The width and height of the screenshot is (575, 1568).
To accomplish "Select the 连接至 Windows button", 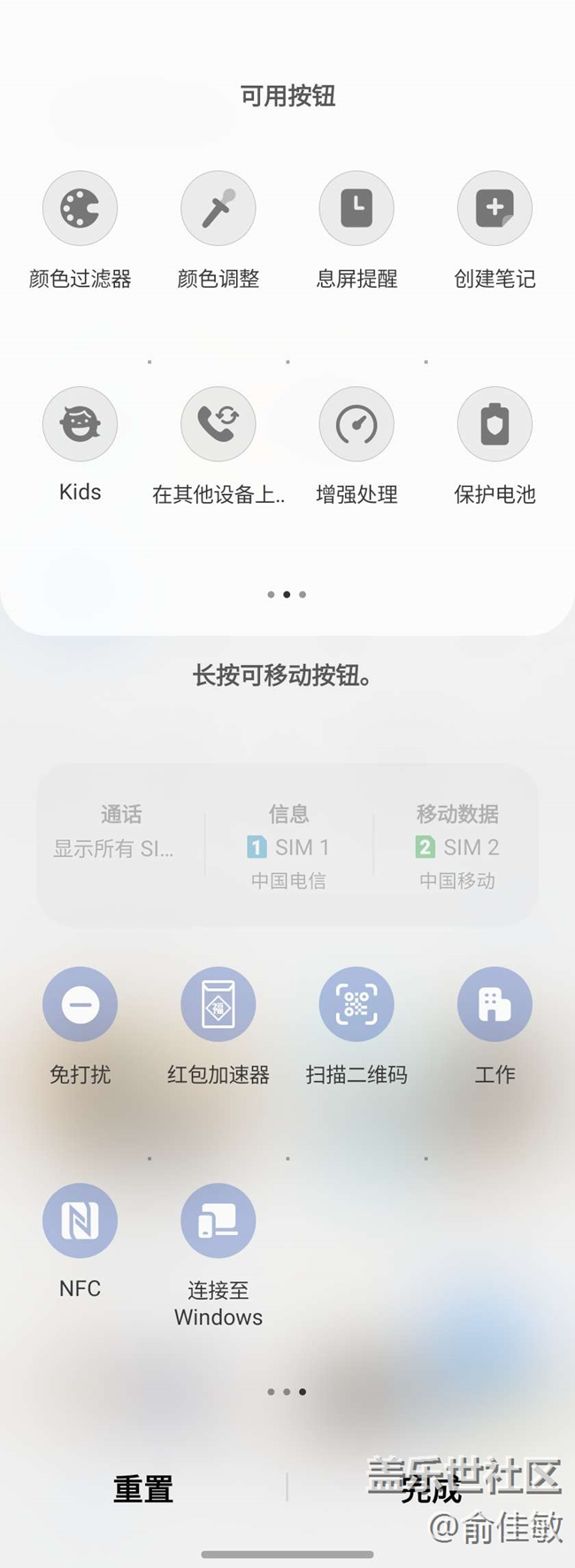I will pyautogui.click(x=218, y=1221).
